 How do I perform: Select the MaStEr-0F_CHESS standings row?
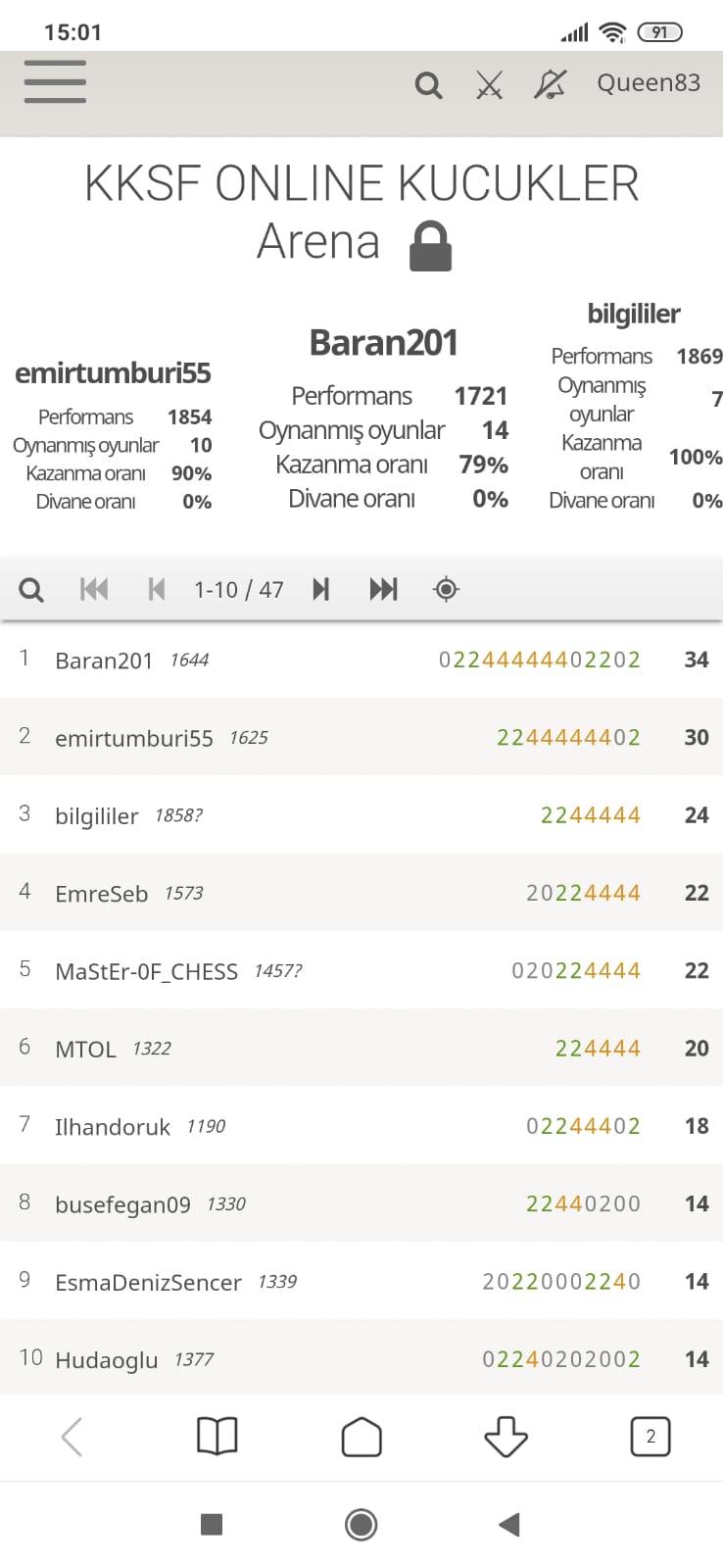(361, 970)
